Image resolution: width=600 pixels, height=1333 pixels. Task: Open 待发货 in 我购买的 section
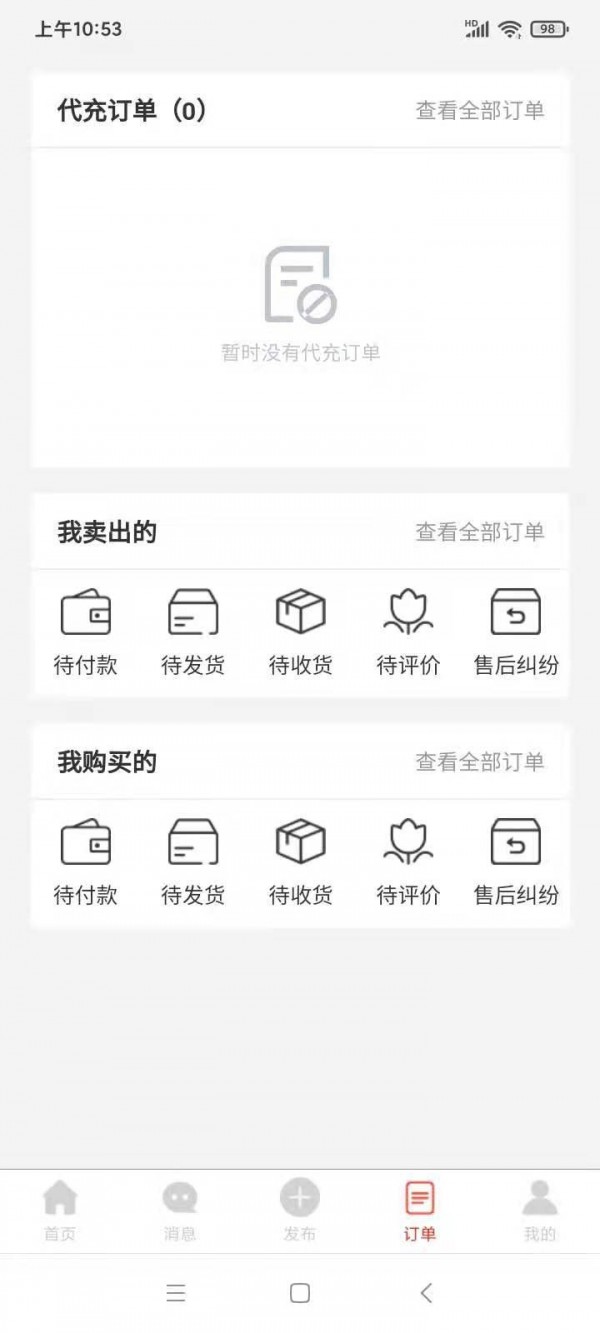tap(193, 862)
